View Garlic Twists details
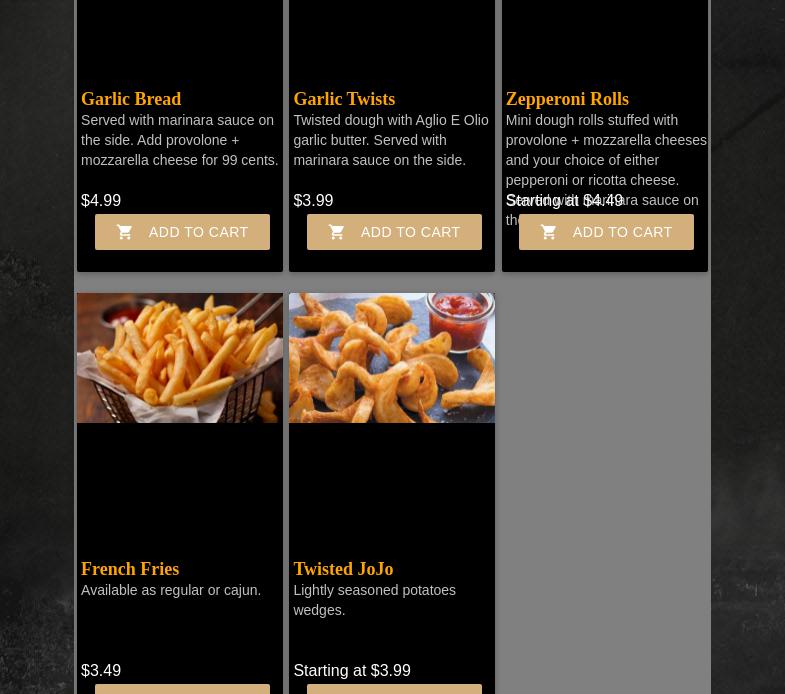Viewport: 785px width, 694px height. (x=344, y=99)
